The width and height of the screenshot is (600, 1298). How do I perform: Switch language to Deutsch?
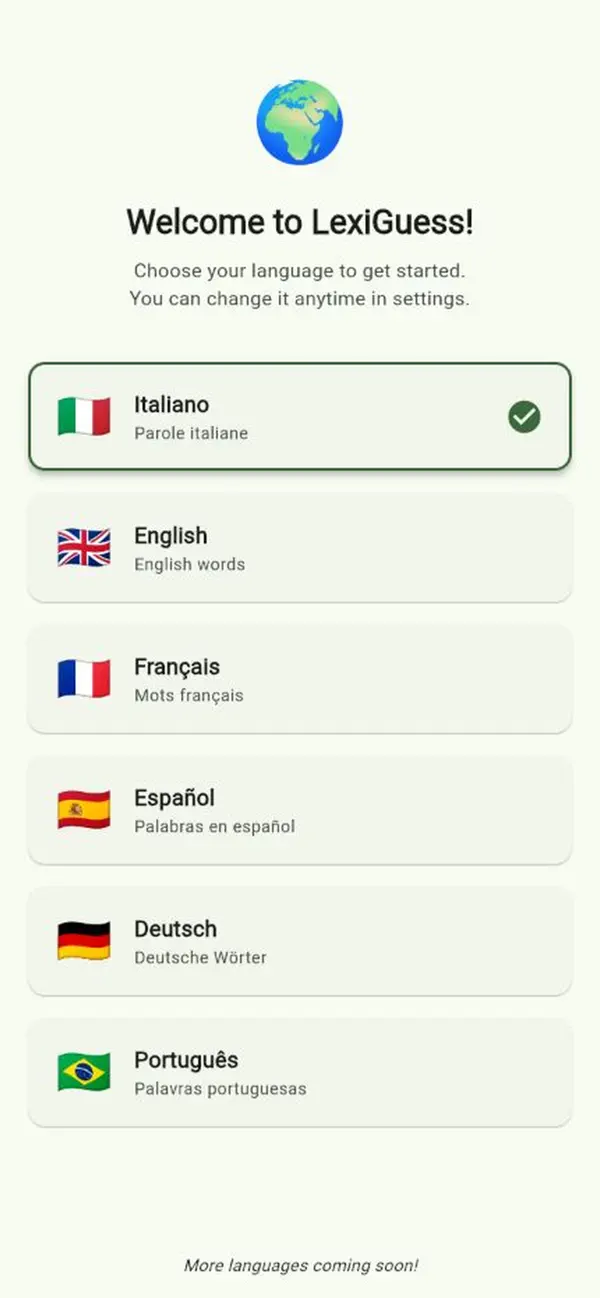(x=300, y=941)
